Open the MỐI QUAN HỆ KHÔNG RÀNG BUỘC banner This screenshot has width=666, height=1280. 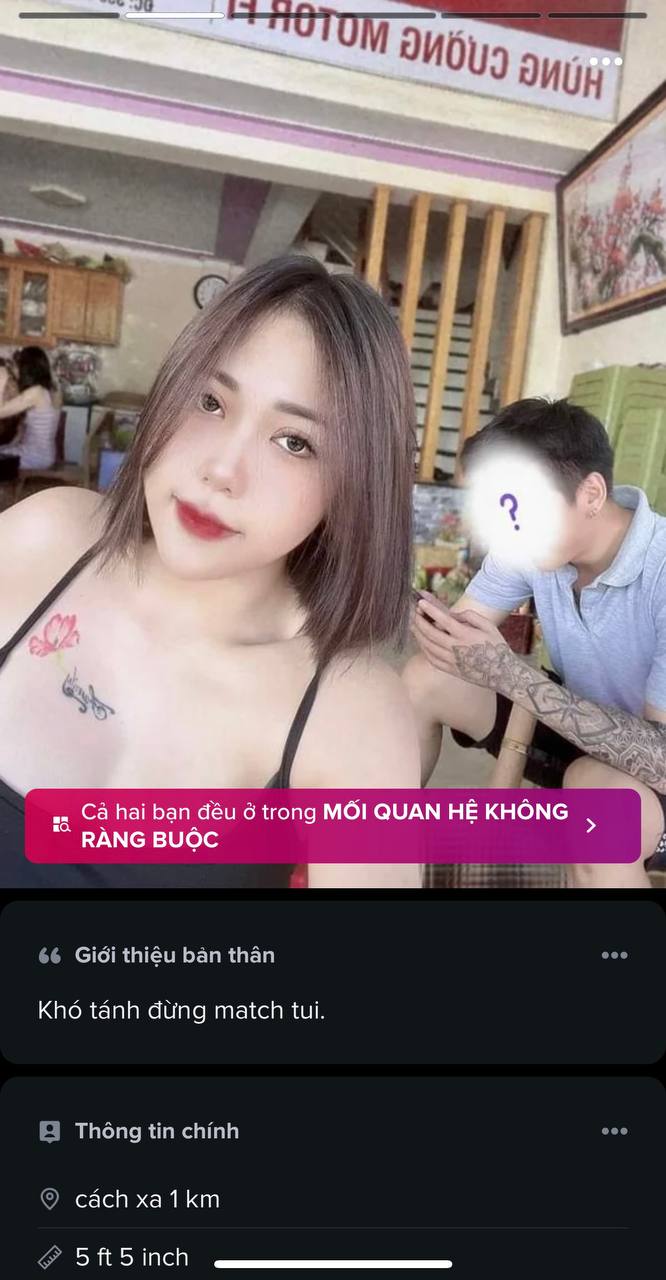point(332,825)
